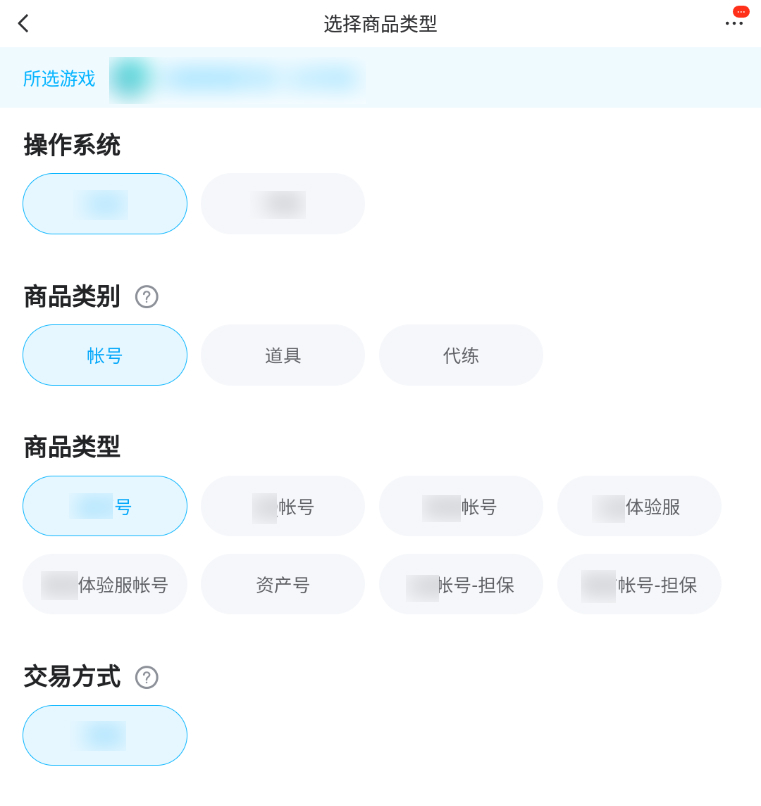Image resolution: width=761 pixels, height=806 pixels.
Task: Select 资产号 as the product type
Action: 283,585
